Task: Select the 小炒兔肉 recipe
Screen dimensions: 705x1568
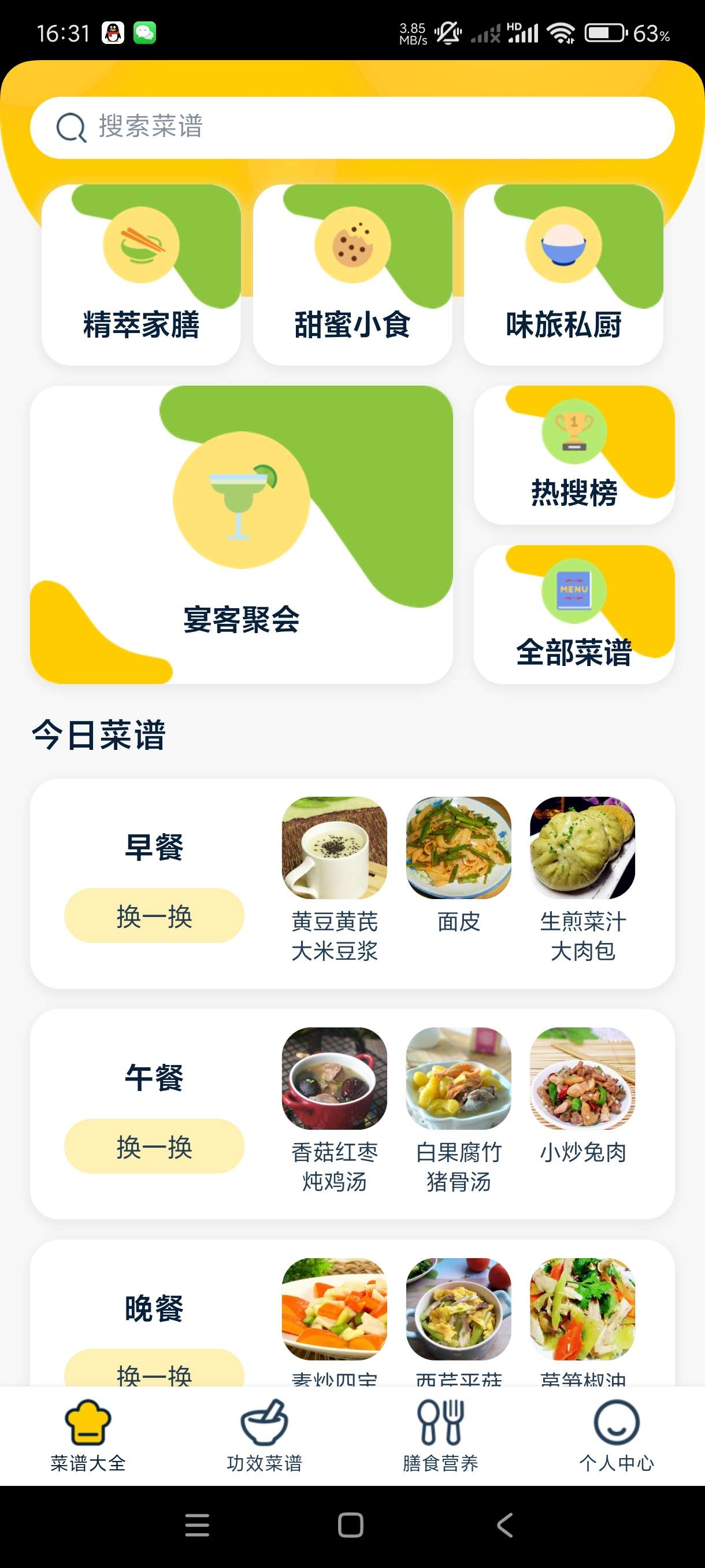Action: [582, 1094]
